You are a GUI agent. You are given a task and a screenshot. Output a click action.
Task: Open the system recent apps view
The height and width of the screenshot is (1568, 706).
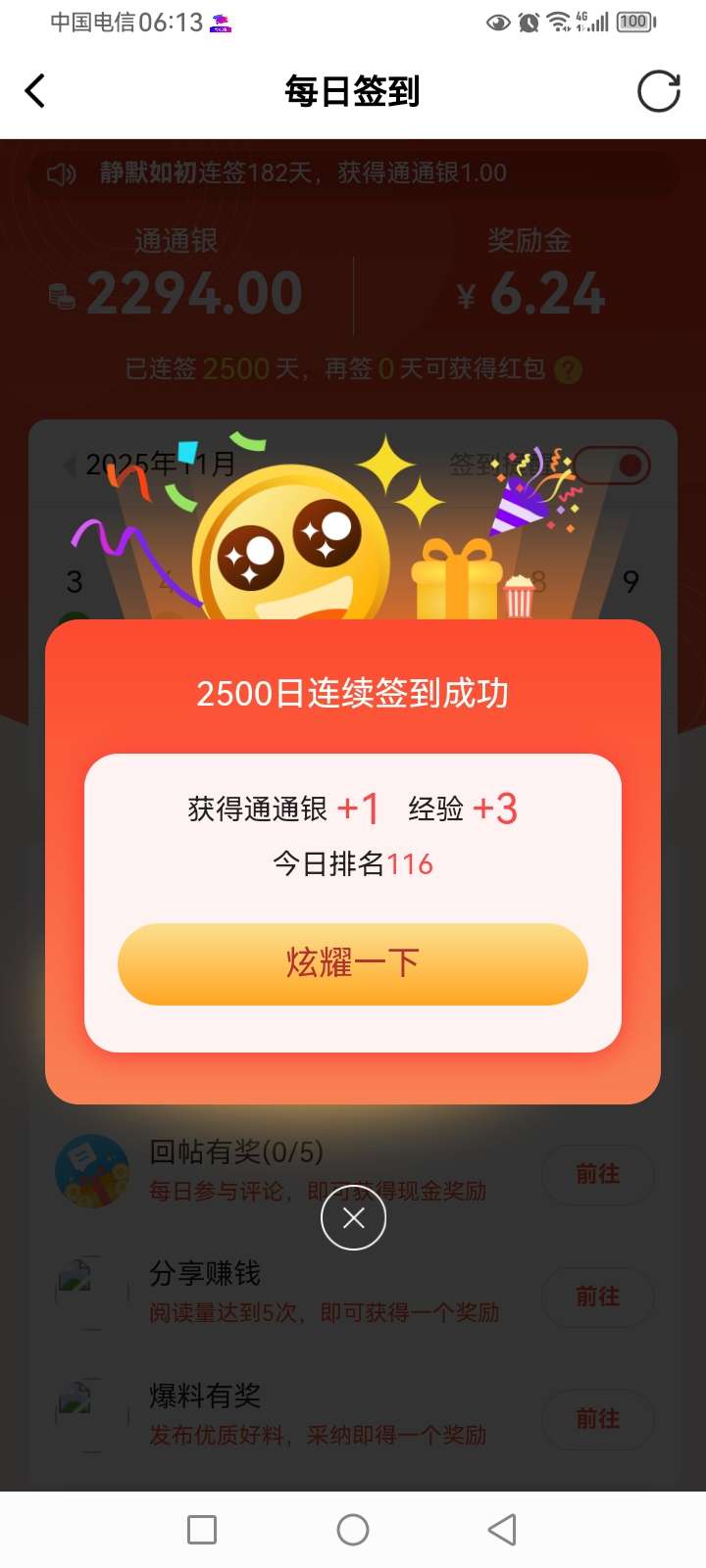tap(202, 1530)
